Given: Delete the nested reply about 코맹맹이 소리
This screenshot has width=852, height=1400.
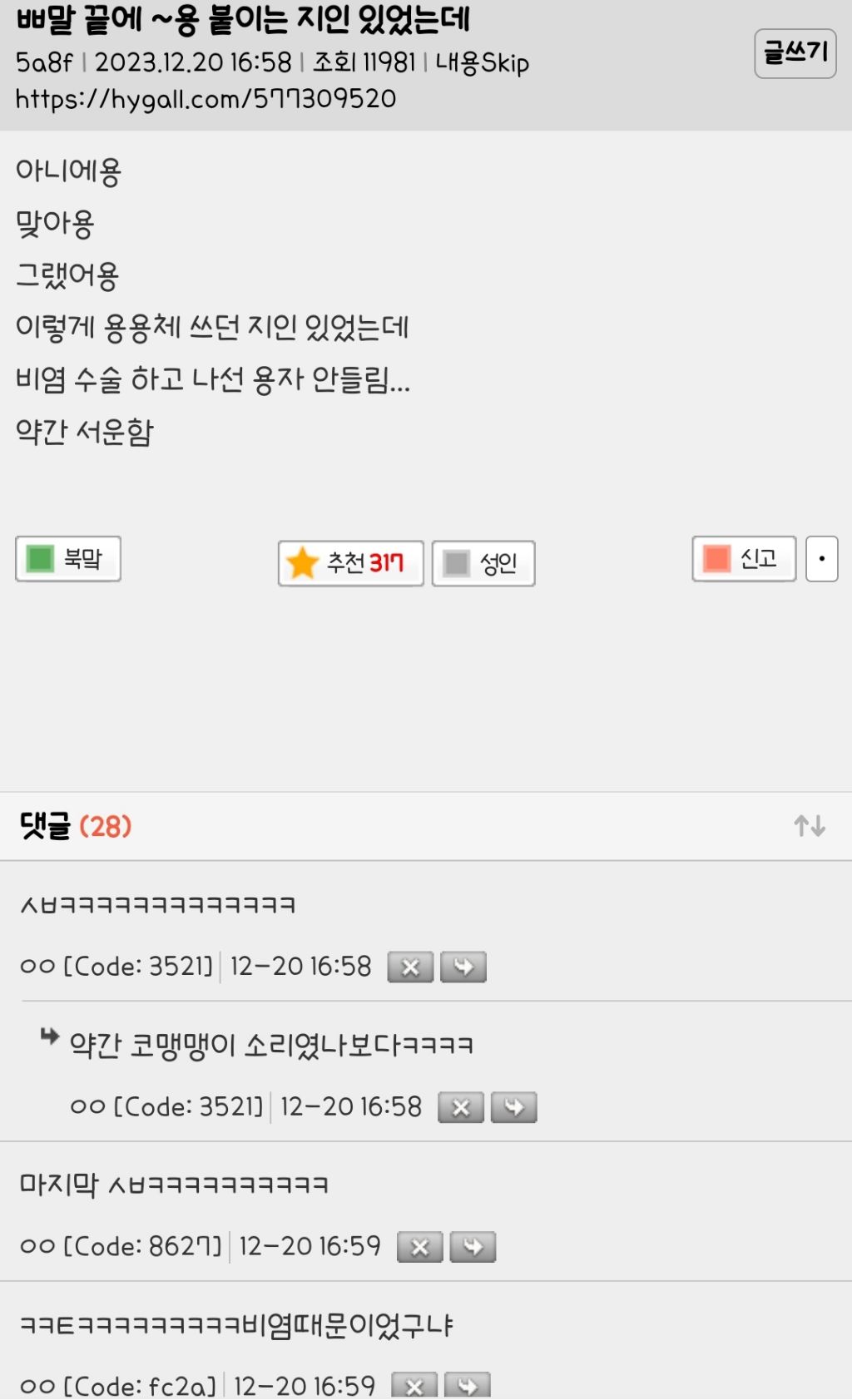Looking at the screenshot, I should (459, 1108).
